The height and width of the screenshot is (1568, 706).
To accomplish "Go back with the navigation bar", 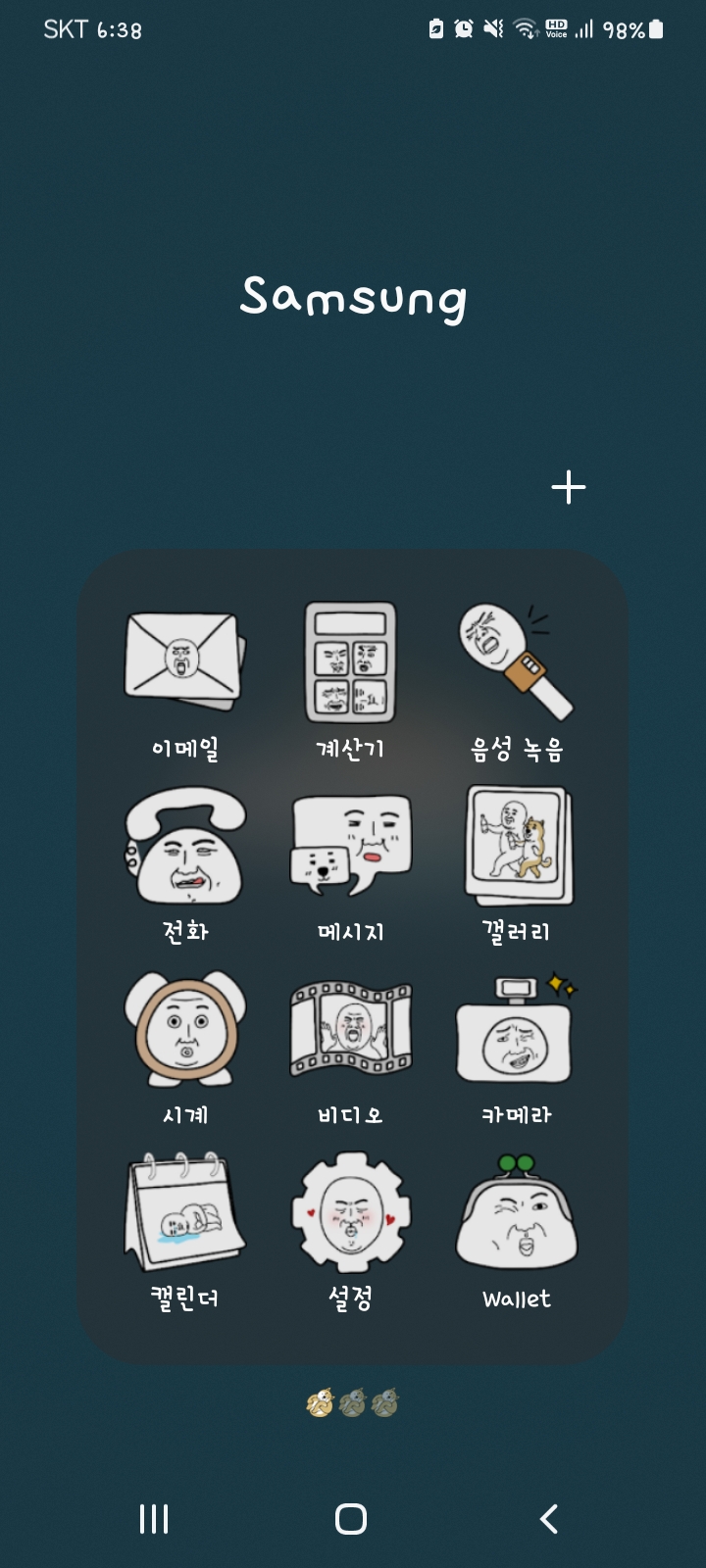I will point(549,1519).
